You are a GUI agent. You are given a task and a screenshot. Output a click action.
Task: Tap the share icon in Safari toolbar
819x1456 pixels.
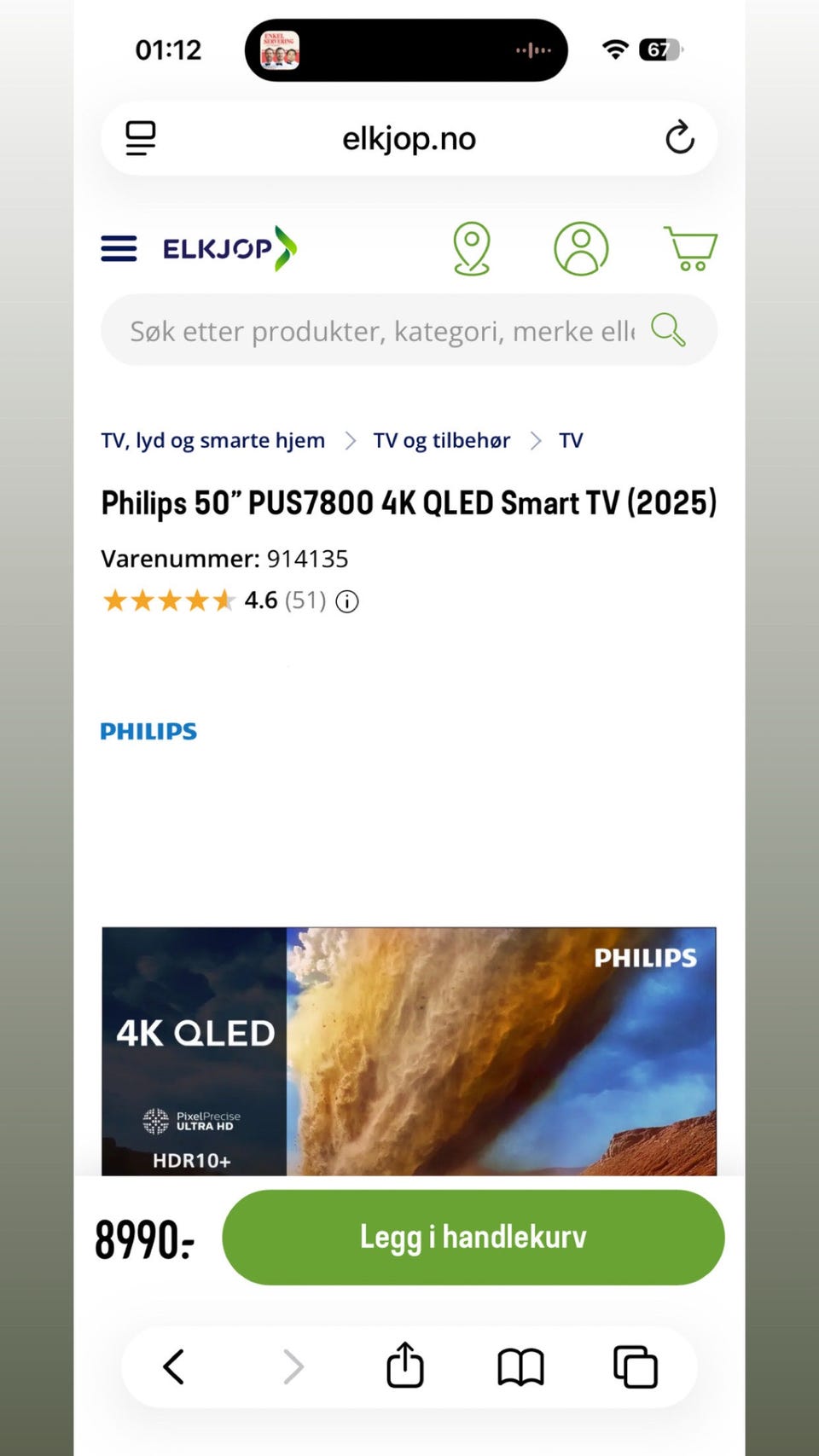[404, 1366]
